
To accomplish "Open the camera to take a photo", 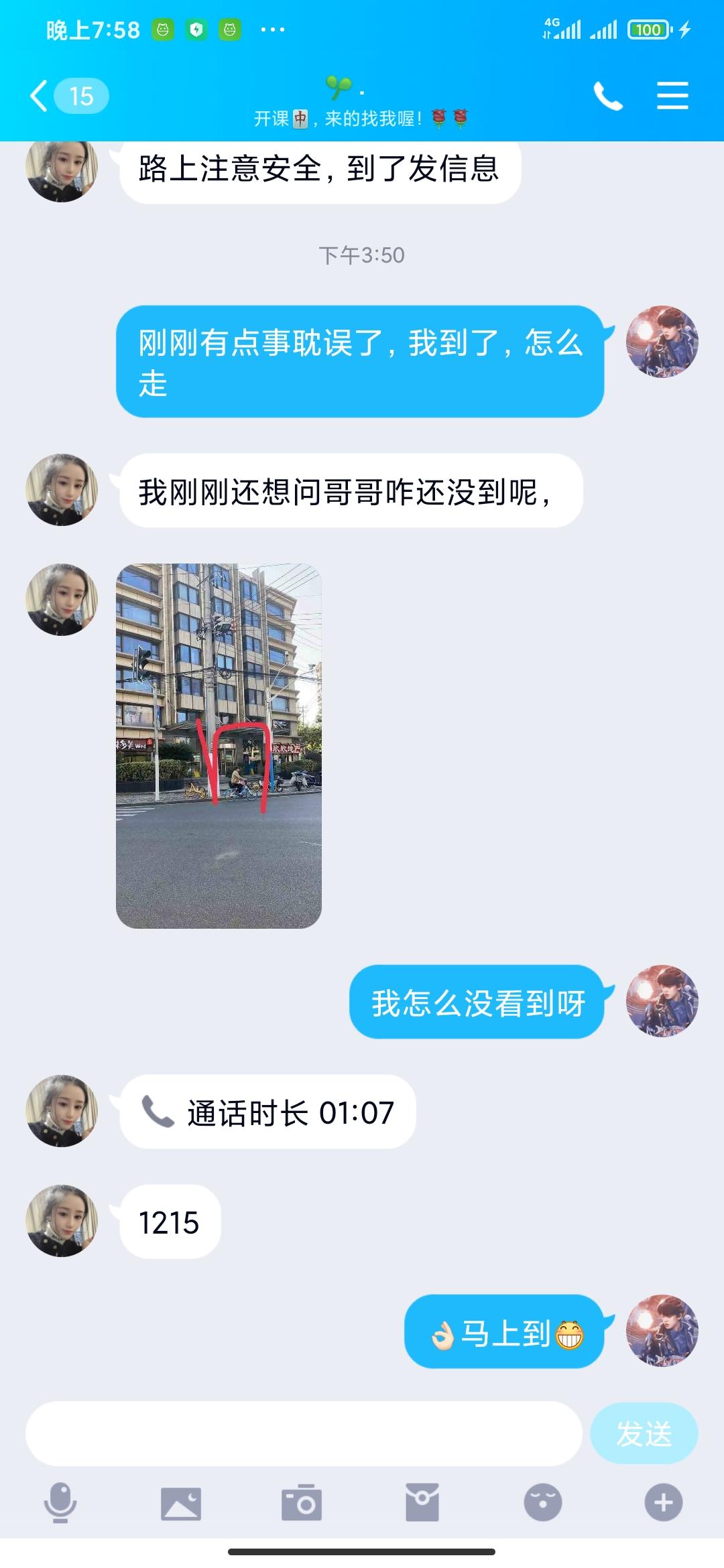I will point(302,1503).
